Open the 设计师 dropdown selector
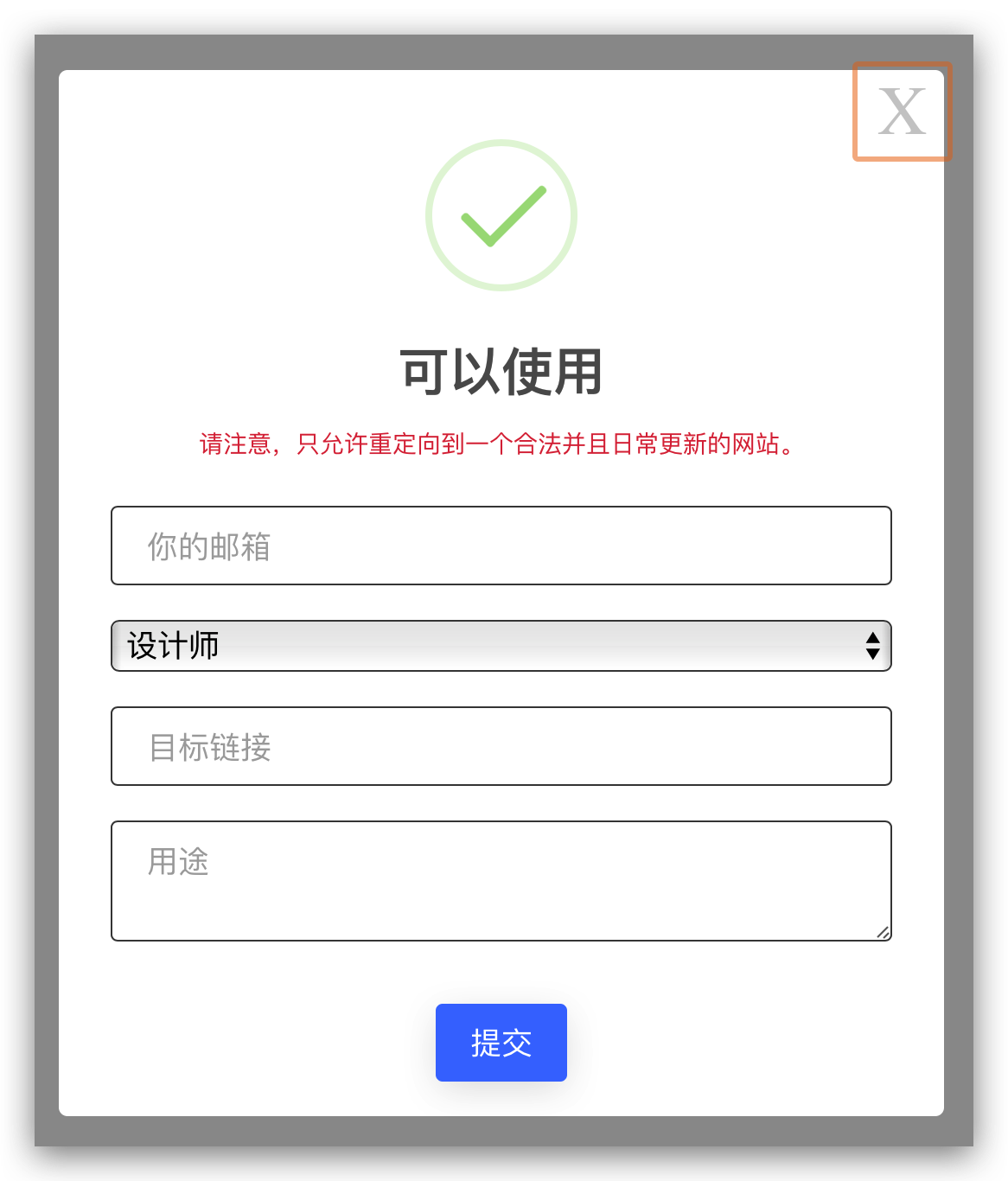This screenshot has width=1008, height=1181. click(x=501, y=646)
